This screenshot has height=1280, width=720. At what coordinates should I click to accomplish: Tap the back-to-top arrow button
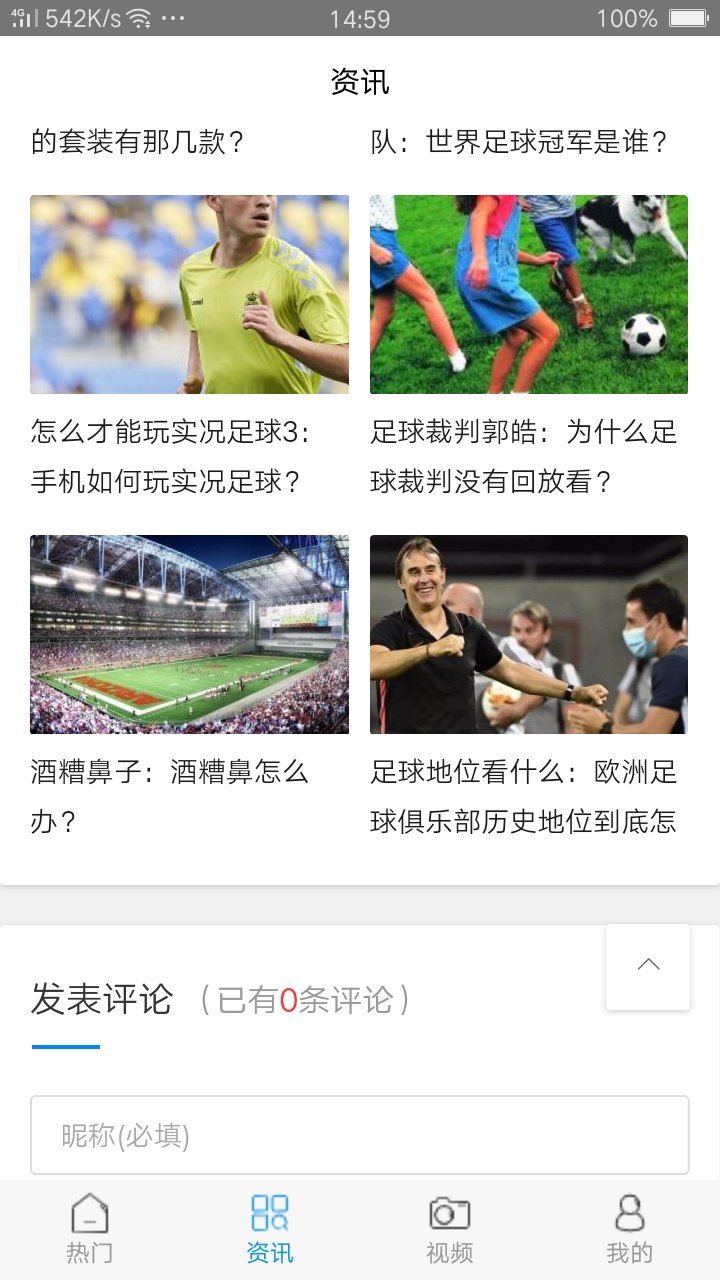pos(647,966)
